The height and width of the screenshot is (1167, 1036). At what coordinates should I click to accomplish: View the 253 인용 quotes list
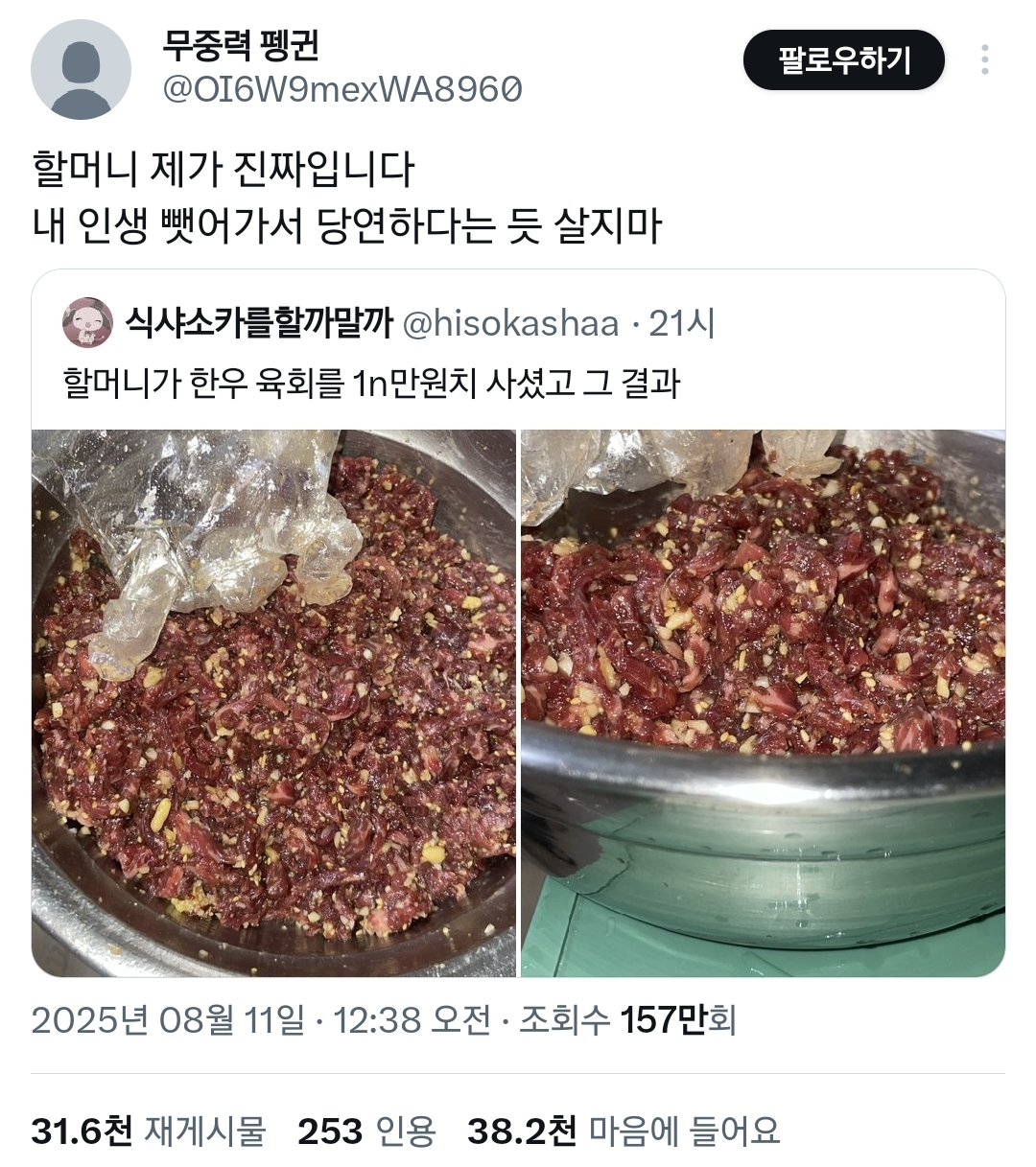(x=366, y=1132)
